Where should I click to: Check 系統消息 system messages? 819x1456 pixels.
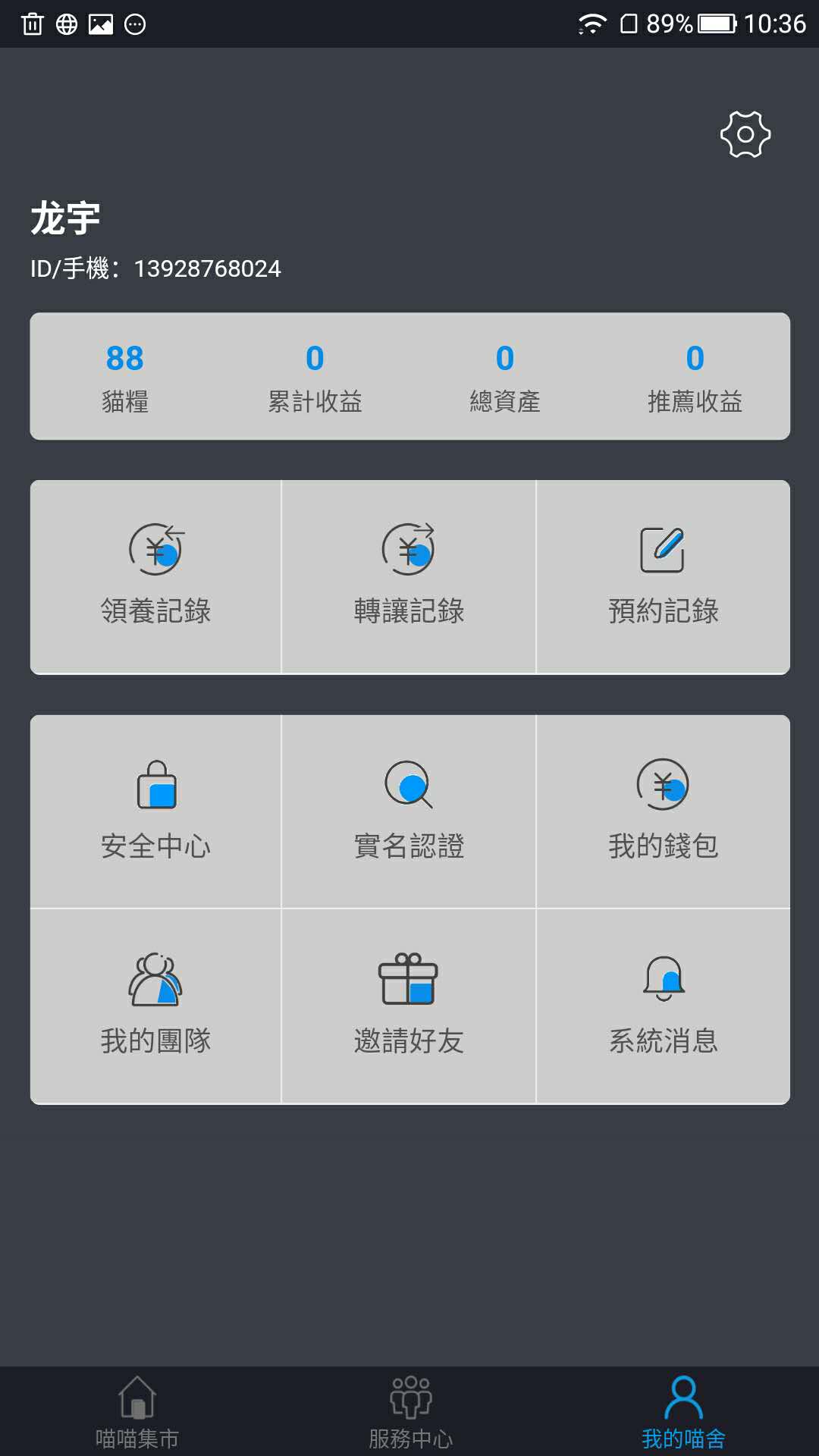pos(664,1006)
